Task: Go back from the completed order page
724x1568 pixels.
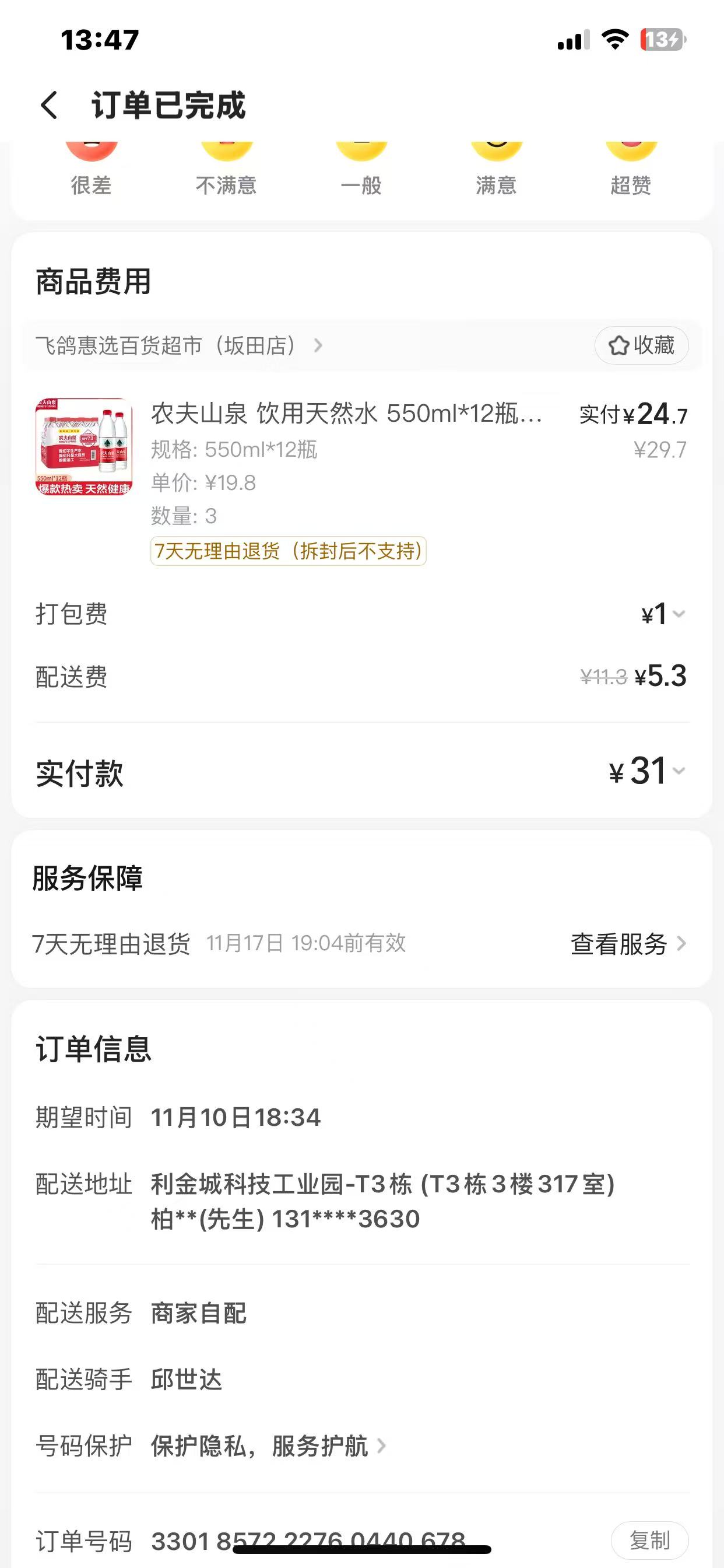Action: tap(50, 106)
